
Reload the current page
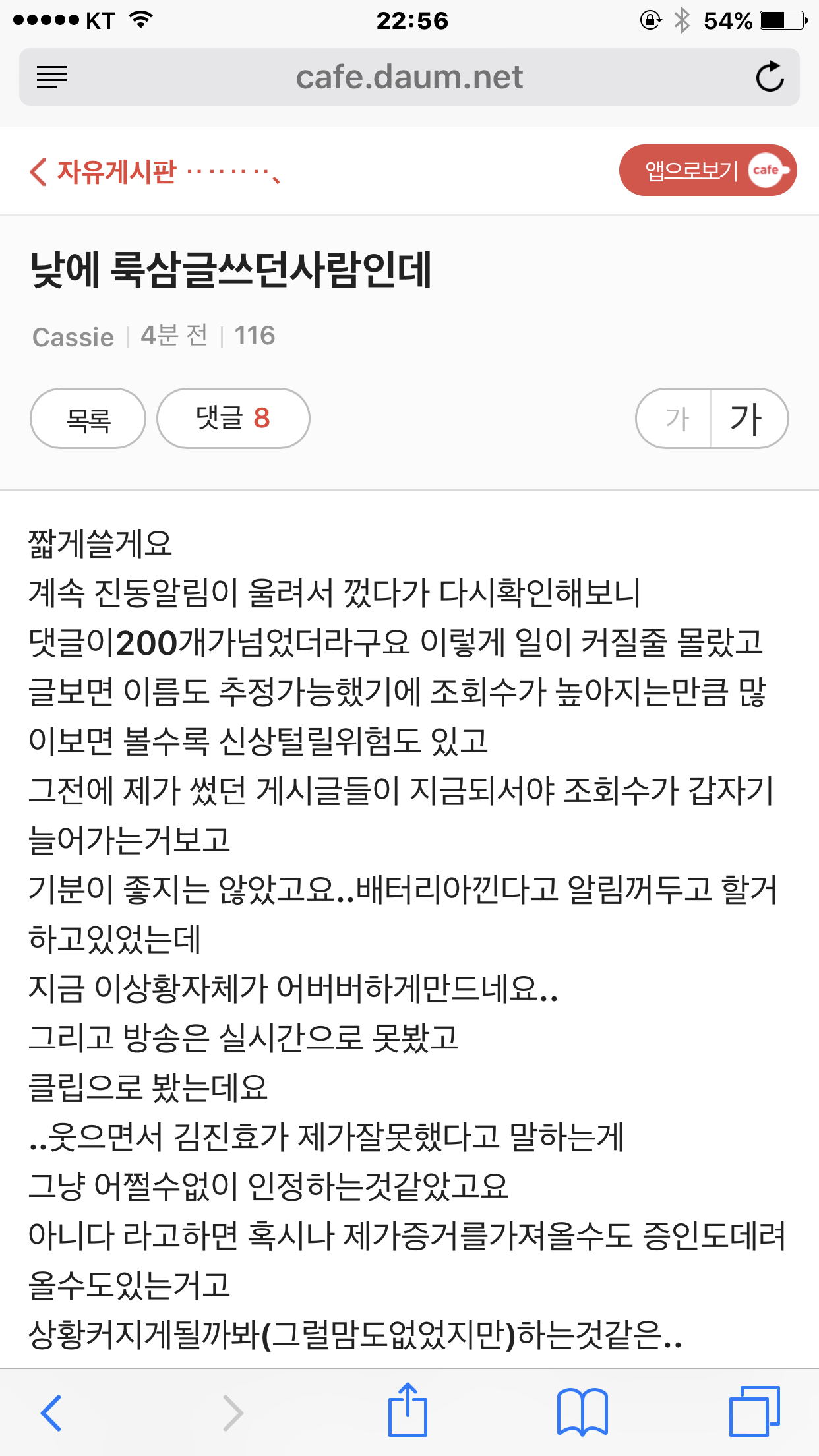pos(770,77)
